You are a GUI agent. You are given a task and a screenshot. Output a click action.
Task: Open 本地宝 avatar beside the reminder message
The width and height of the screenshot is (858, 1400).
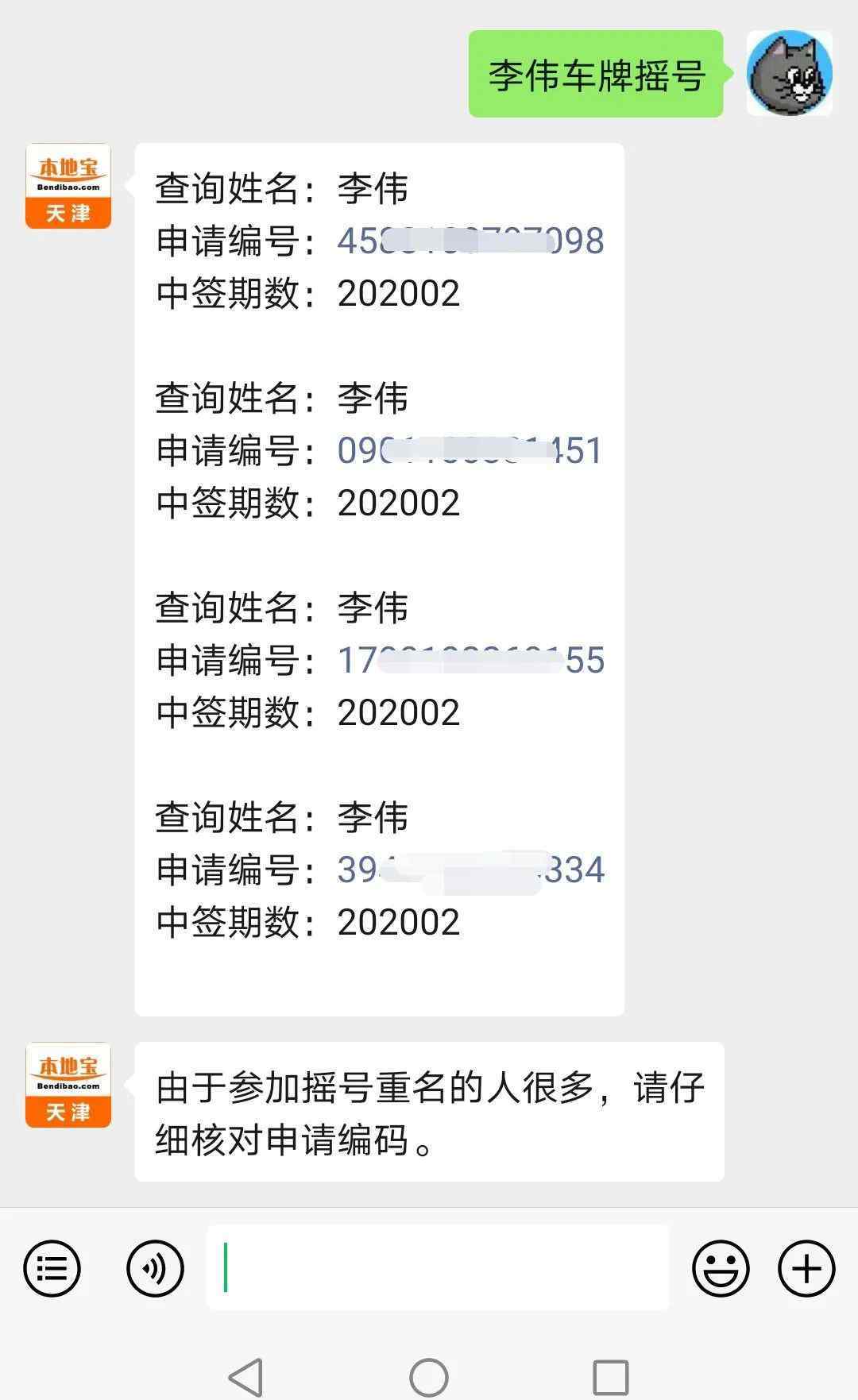pos(68,1085)
